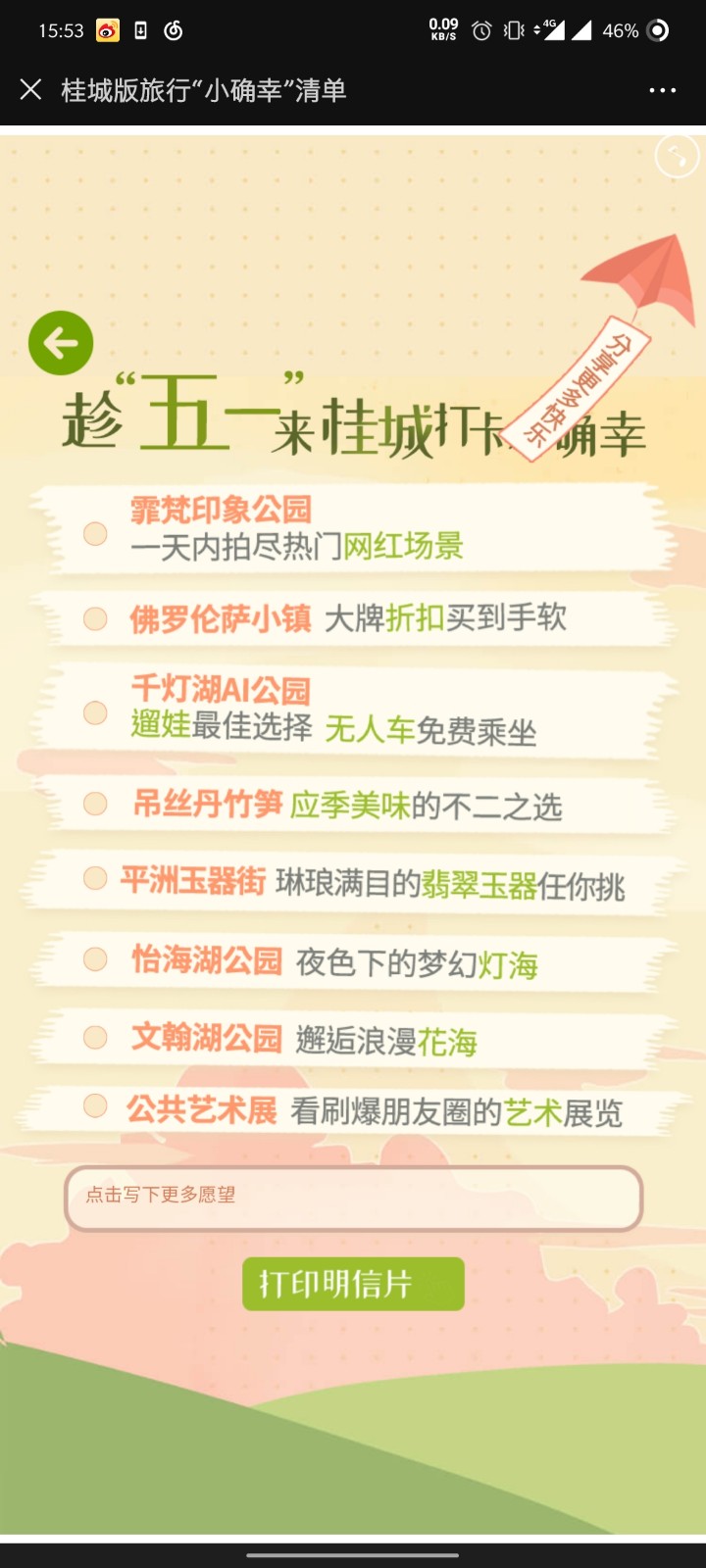Viewport: 706px width, 1568px height.
Task: Tap the 点击写下更多愿望 text field
Action: [353, 1196]
